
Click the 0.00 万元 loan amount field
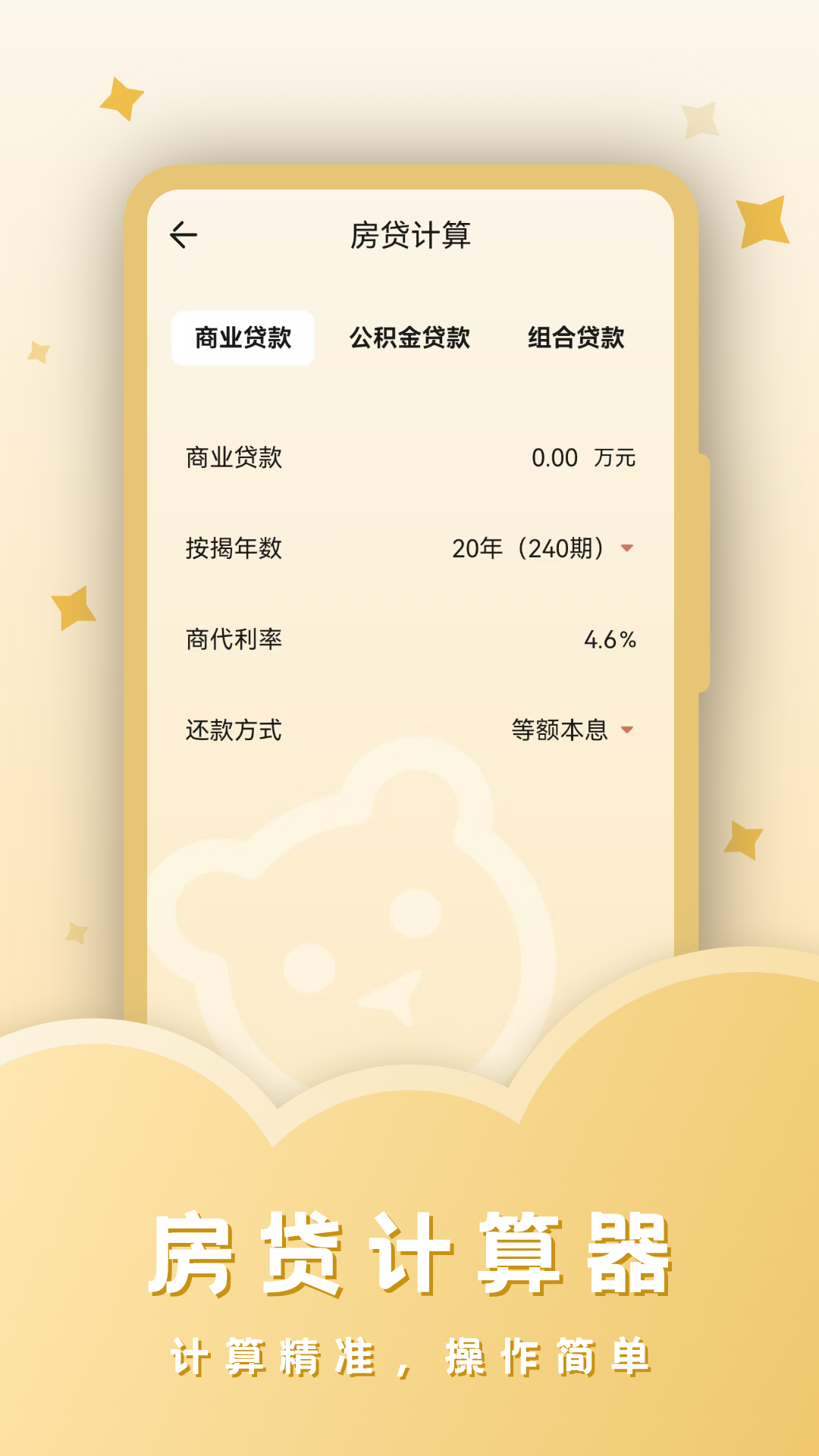(x=584, y=457)
